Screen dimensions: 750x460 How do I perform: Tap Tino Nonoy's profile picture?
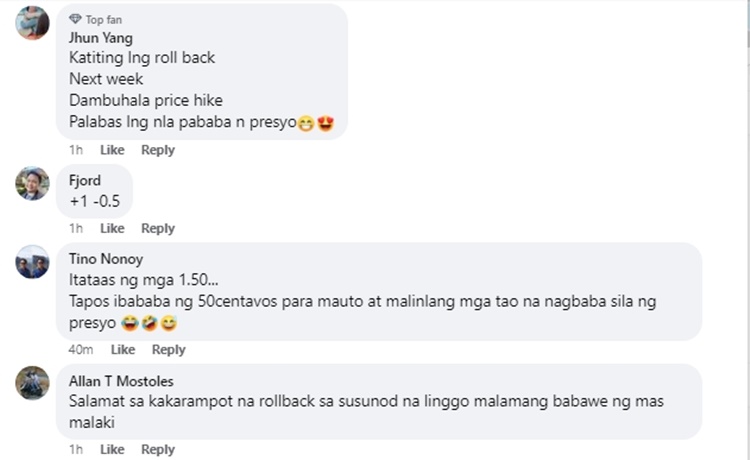coord(32,262)
